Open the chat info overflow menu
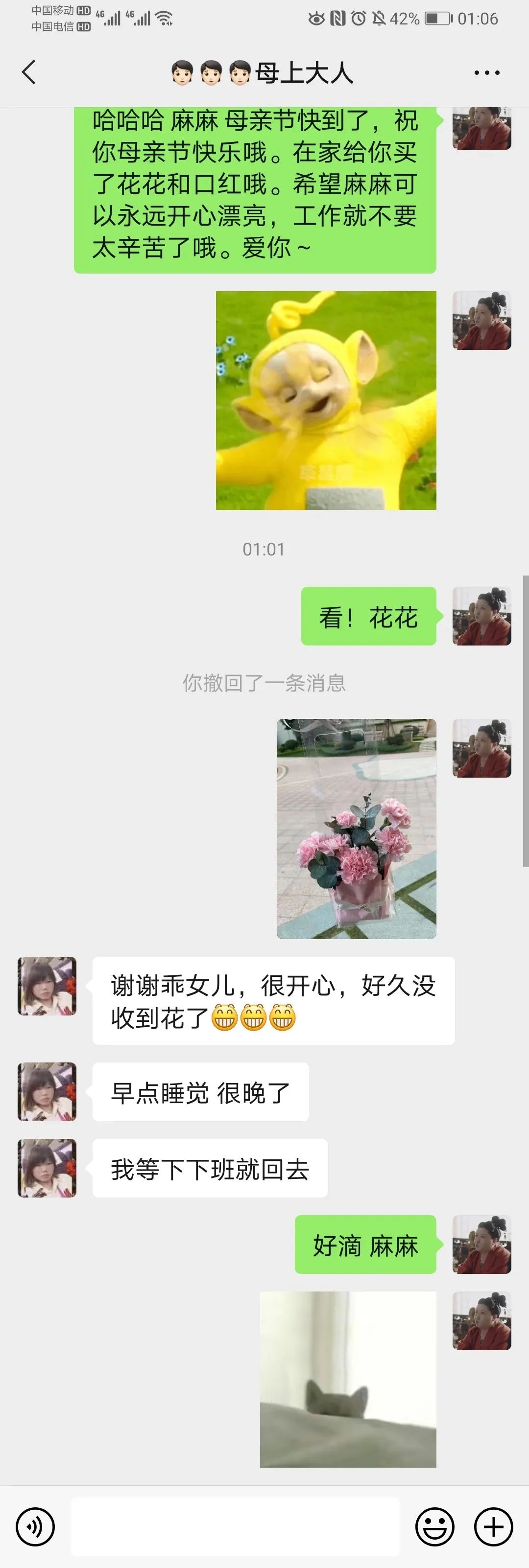529x1568 pixels. pyautogui.click(x=486, y=72)
